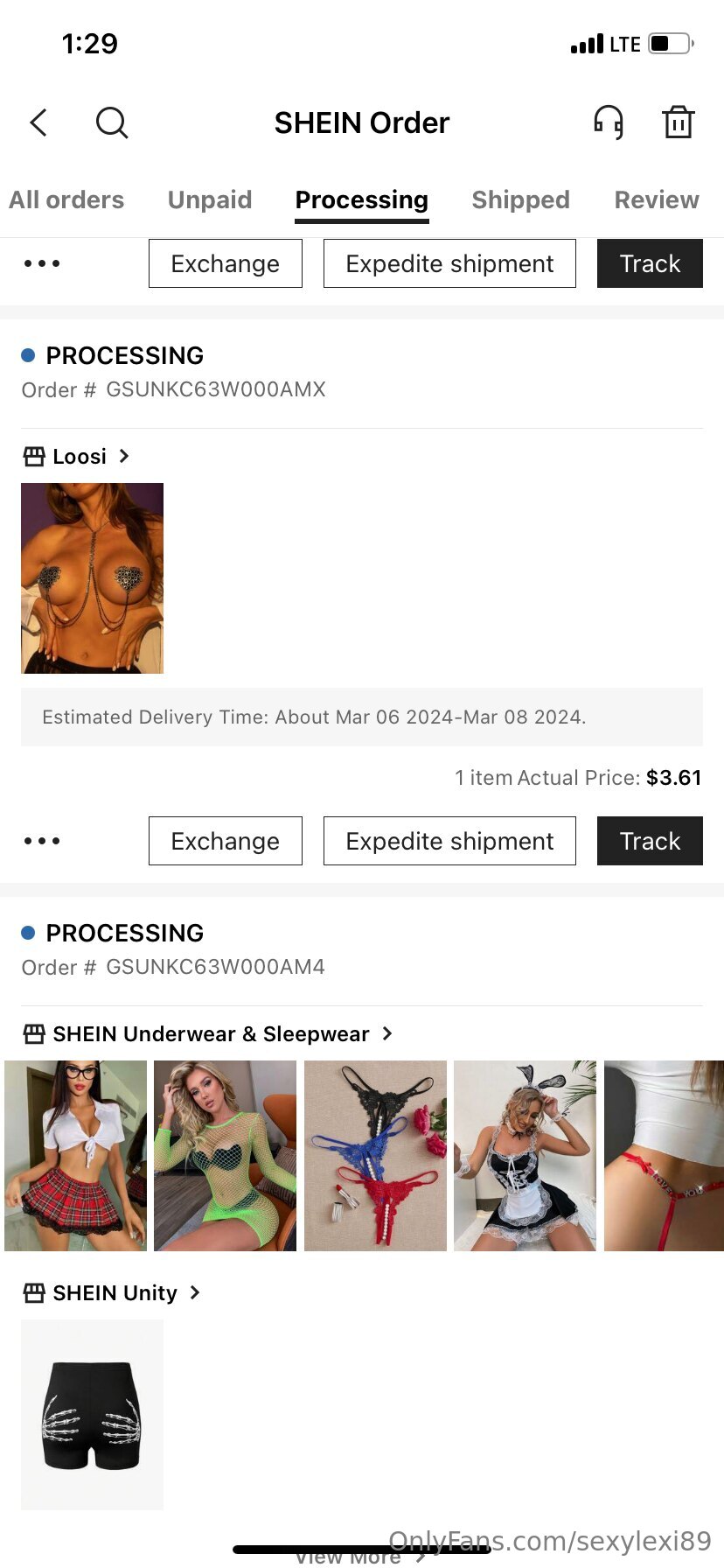
Task: Open the plaid skirt costume item
Action: point(75,1155)
